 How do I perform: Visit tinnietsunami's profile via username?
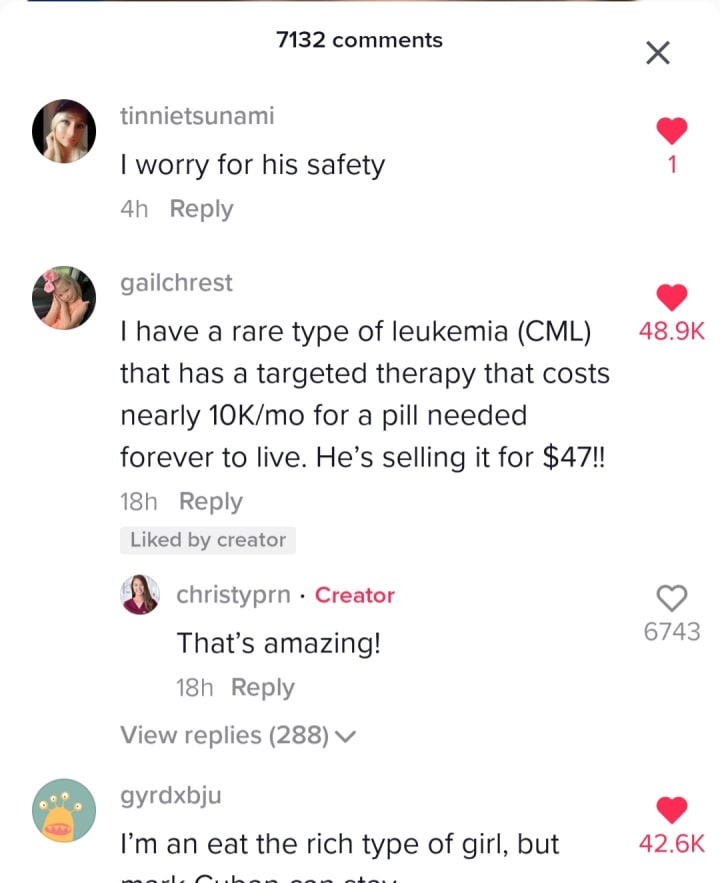click(x=196, y=116)
